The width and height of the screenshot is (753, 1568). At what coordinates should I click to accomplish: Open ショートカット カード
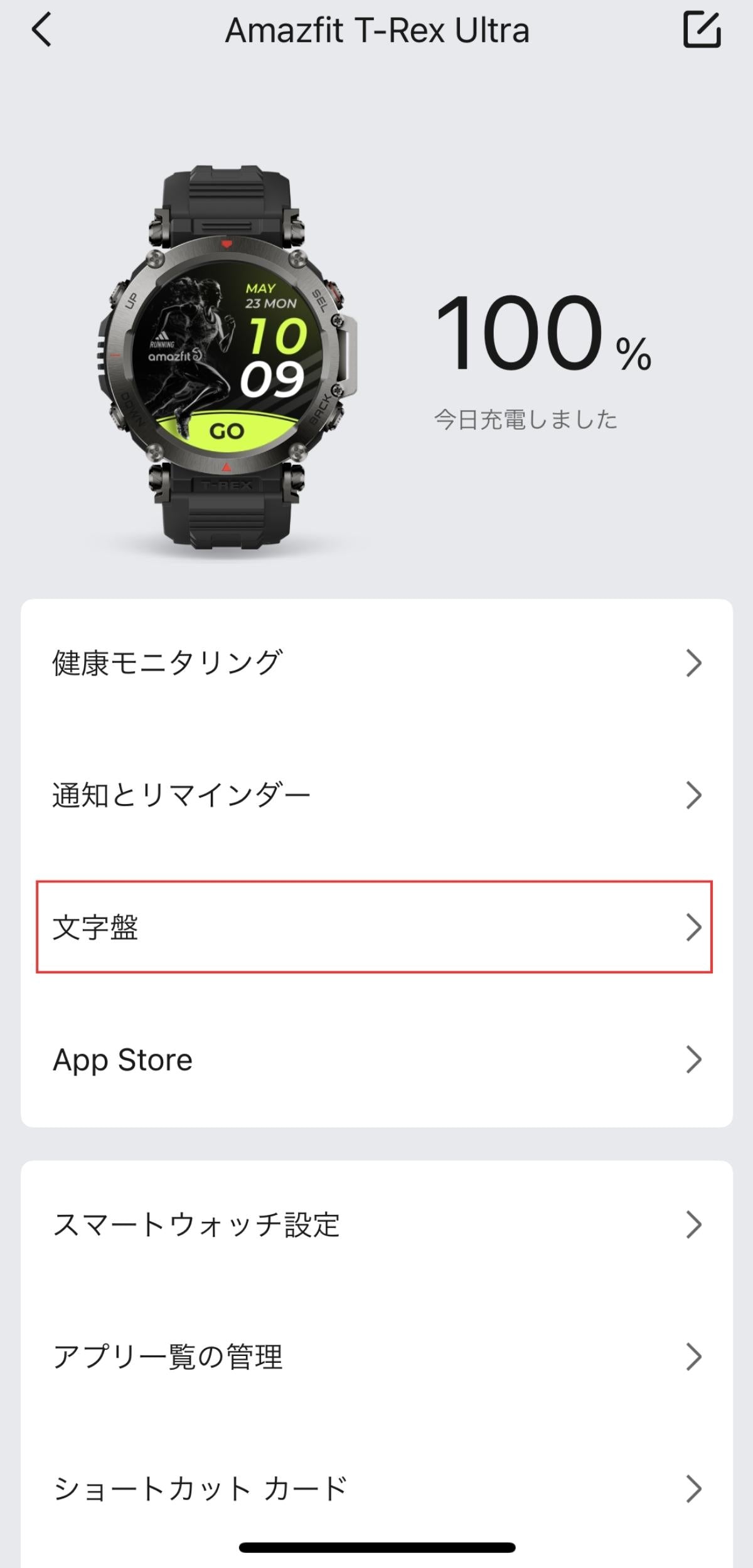pos(376,1489)
